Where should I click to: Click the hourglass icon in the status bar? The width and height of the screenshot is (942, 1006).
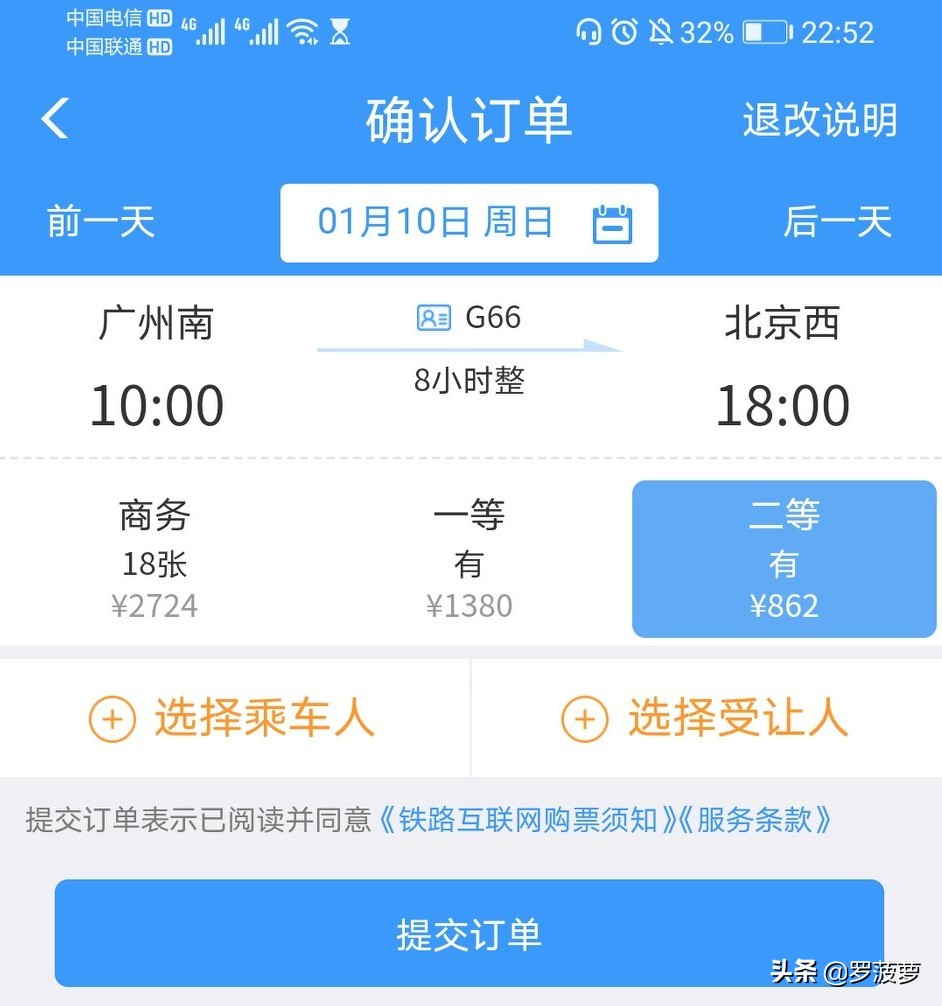click(340, 30)
